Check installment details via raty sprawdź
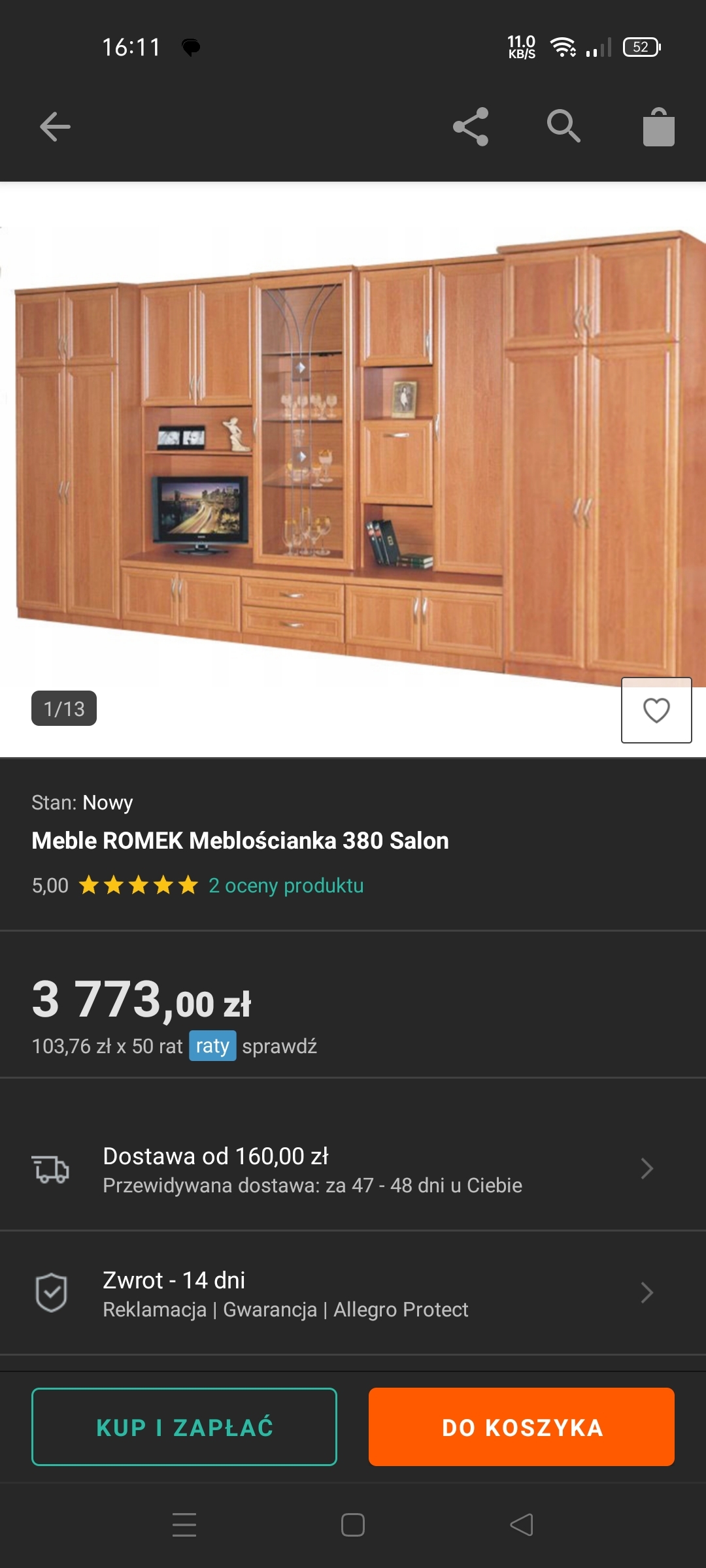The width and height of the screenshot is (706, 1568). point(254,1046)
